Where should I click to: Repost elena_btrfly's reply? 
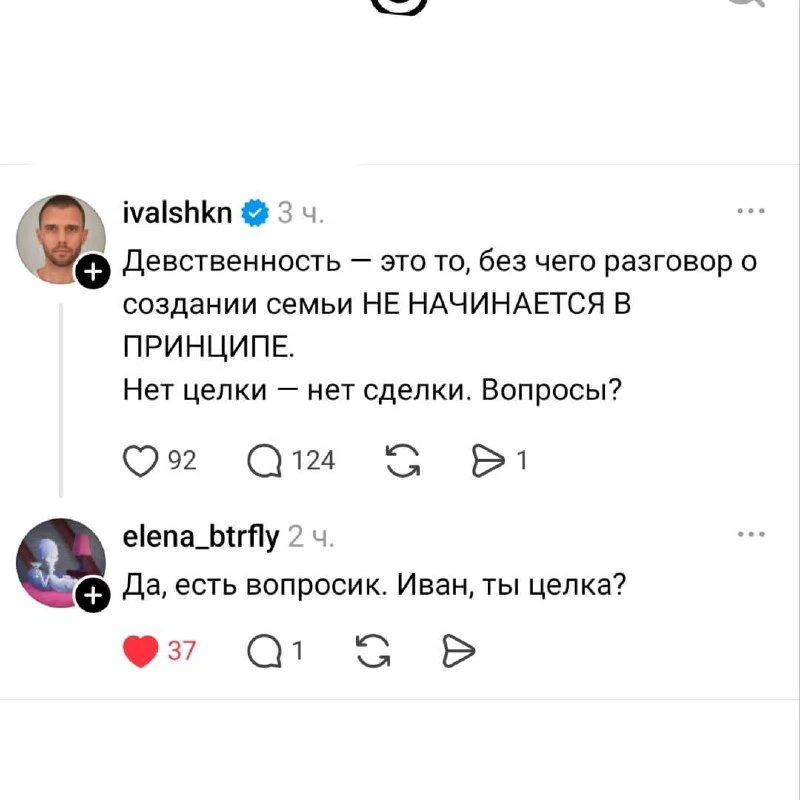click(x=373, y=652)
